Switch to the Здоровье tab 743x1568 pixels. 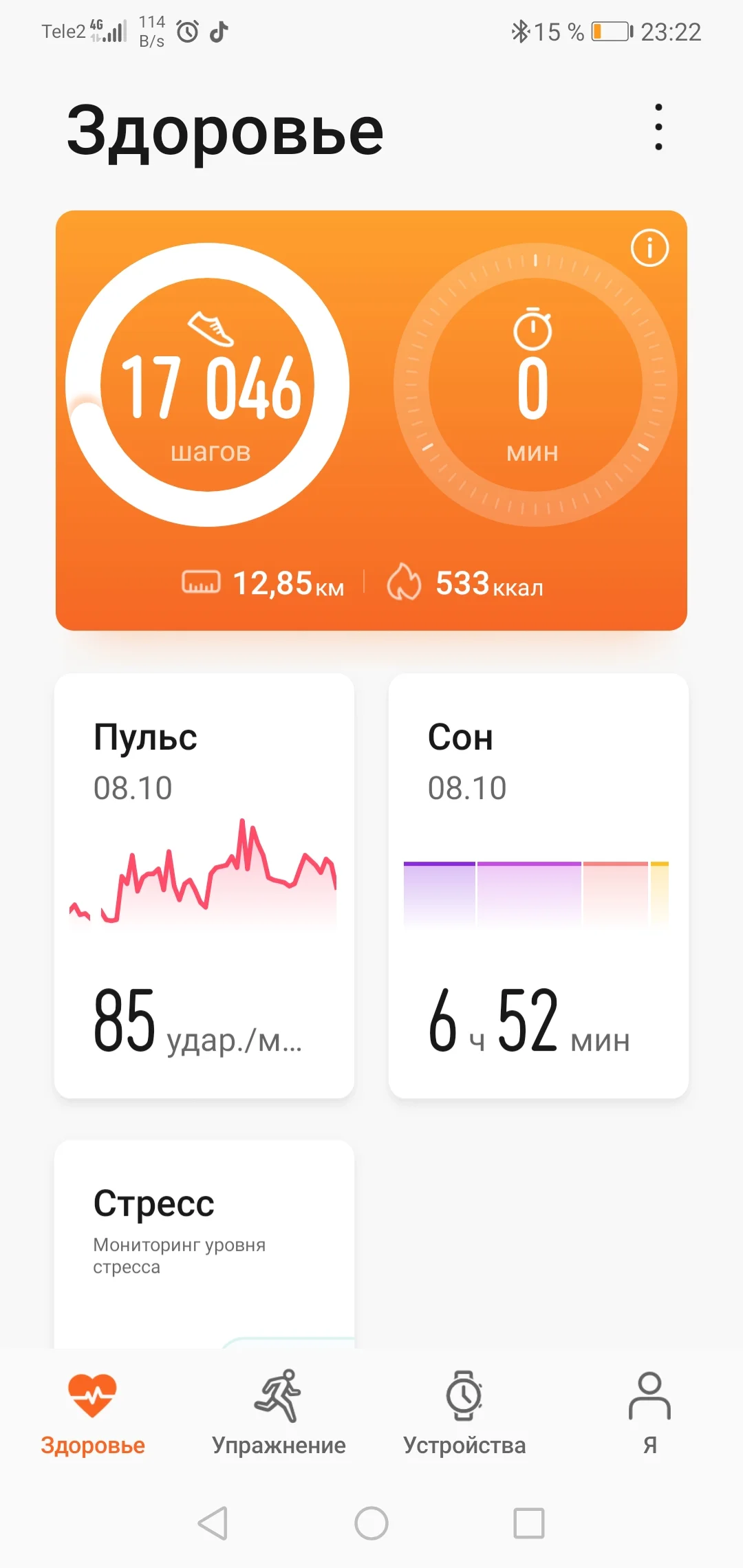pyautogui.click(x=93, y=1417)
